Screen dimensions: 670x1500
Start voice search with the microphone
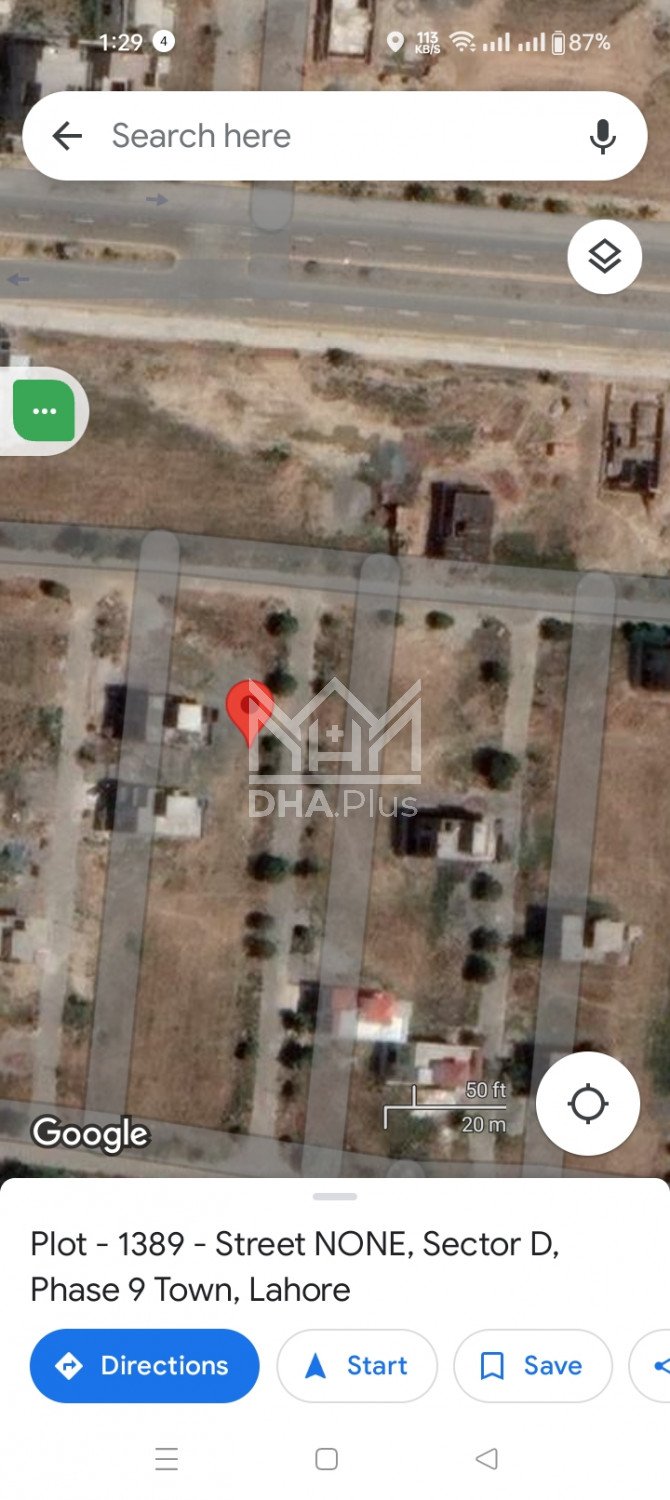(x=602, y=136)
